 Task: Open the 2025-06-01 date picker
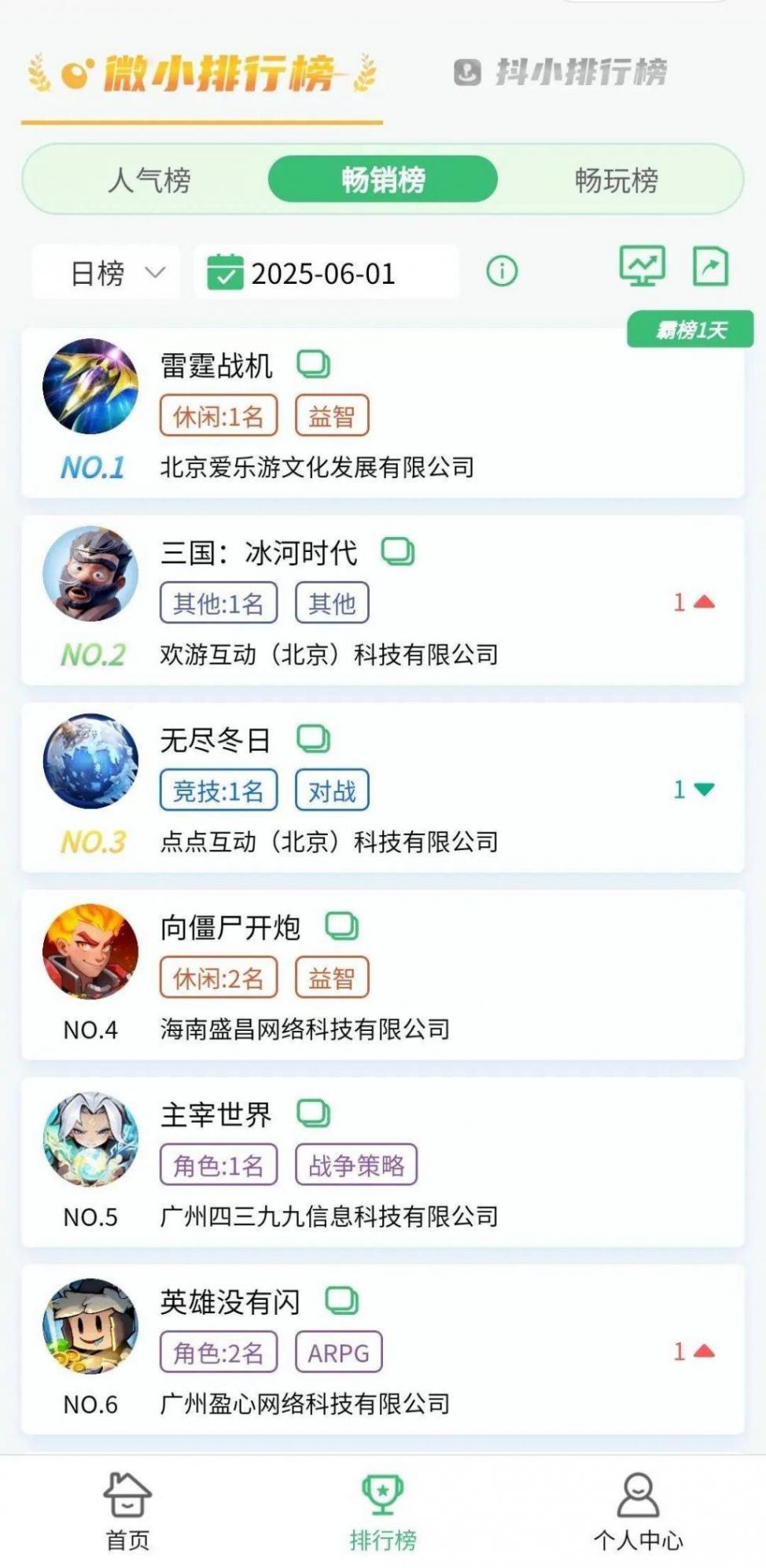click(326, 272)
